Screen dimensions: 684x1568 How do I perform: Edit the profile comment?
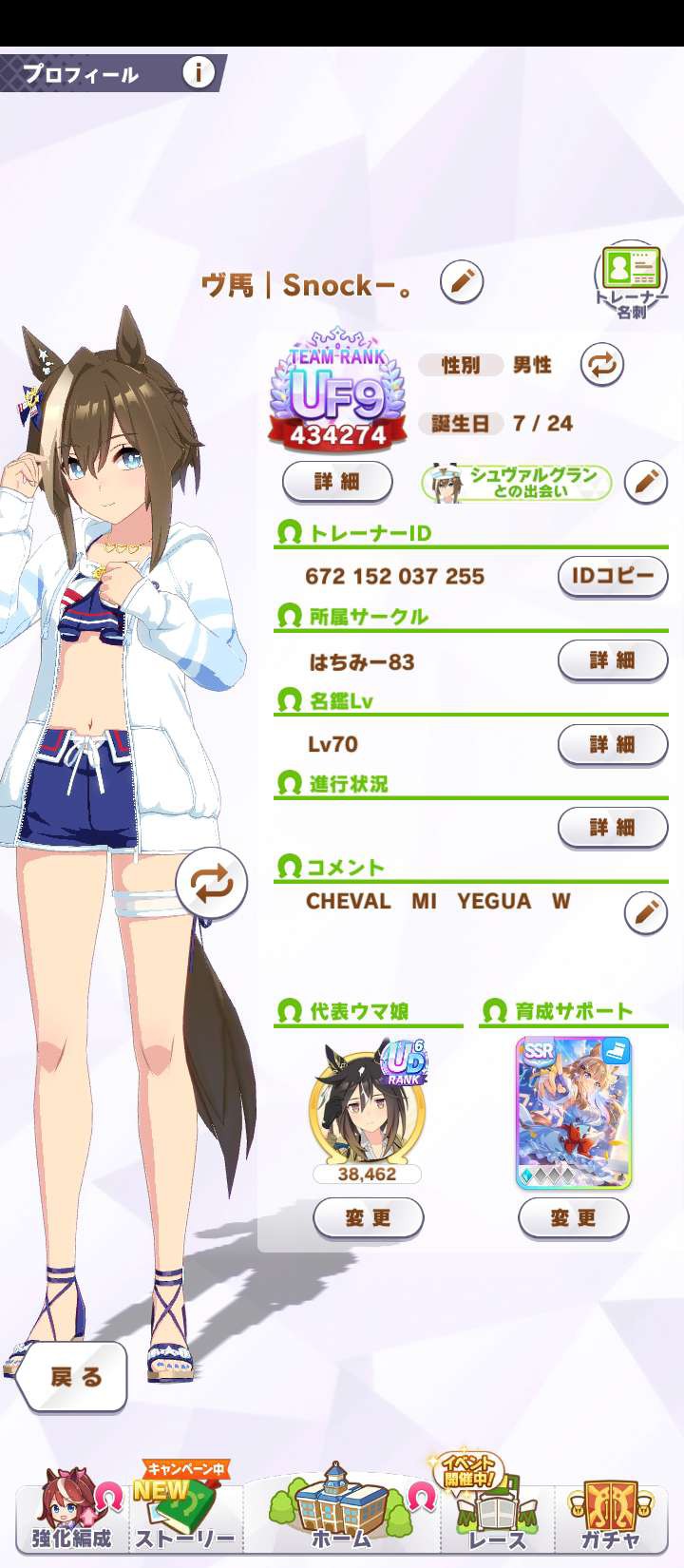coord(646,913)
